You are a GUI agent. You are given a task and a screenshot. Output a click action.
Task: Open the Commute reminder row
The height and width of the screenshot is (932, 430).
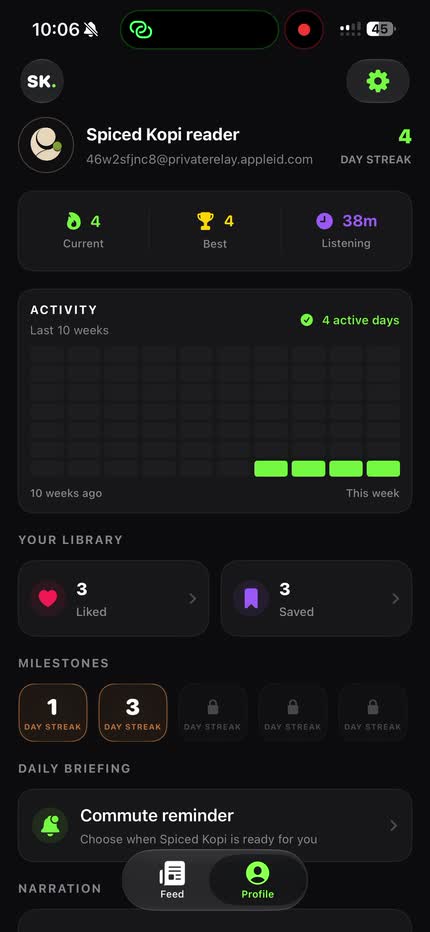pyautogui.click(x=215, y=825)
